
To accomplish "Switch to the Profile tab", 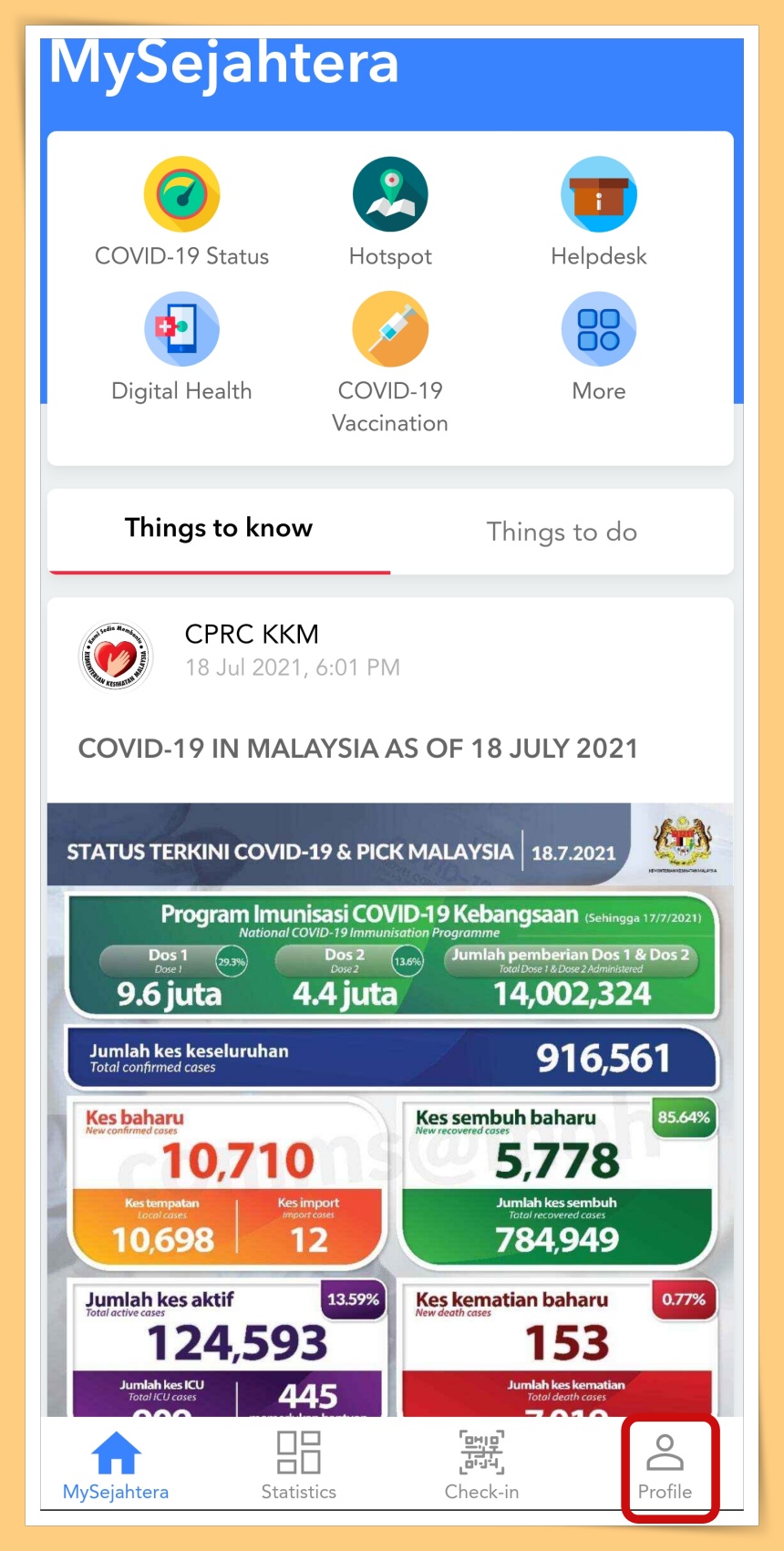I will 665,1464.
